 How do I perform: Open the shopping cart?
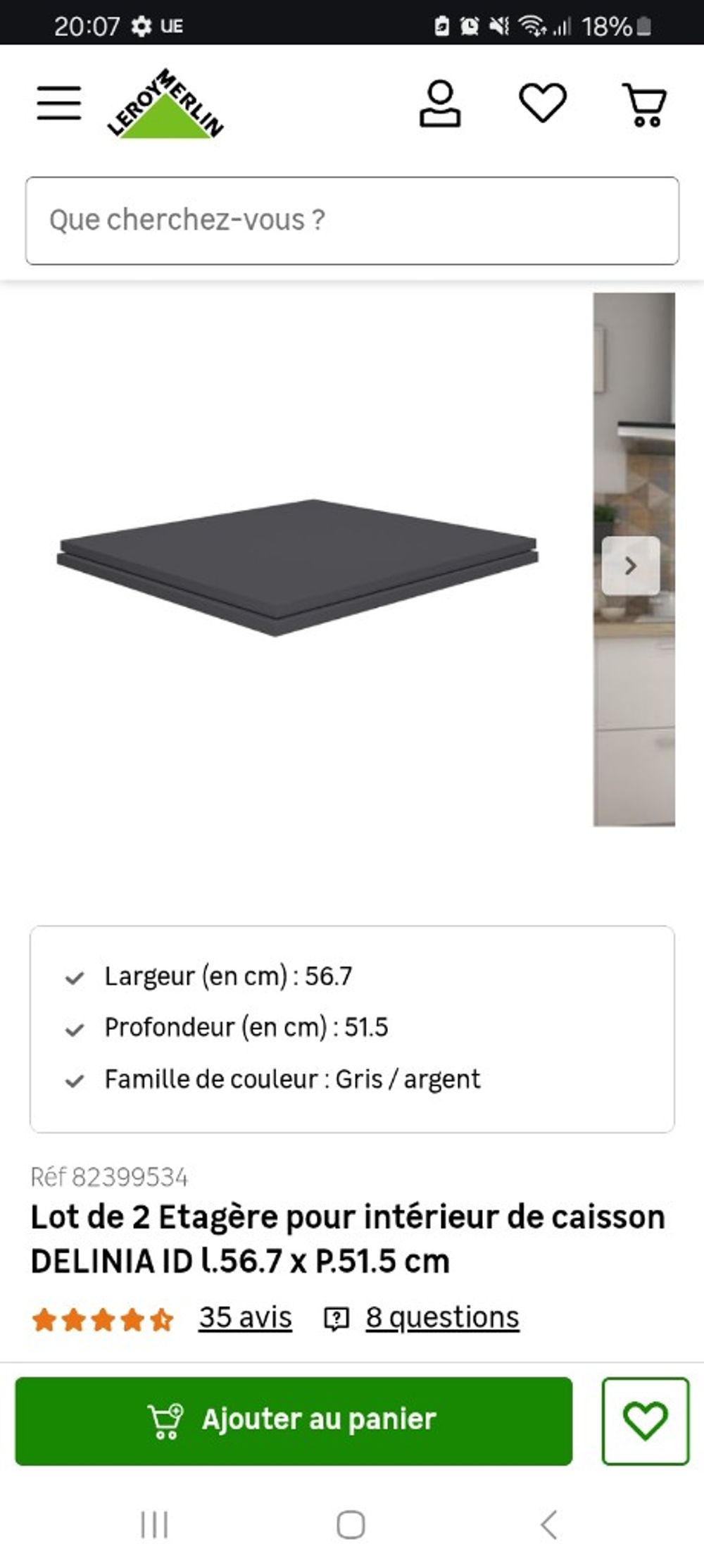click(x=644, y=105)
